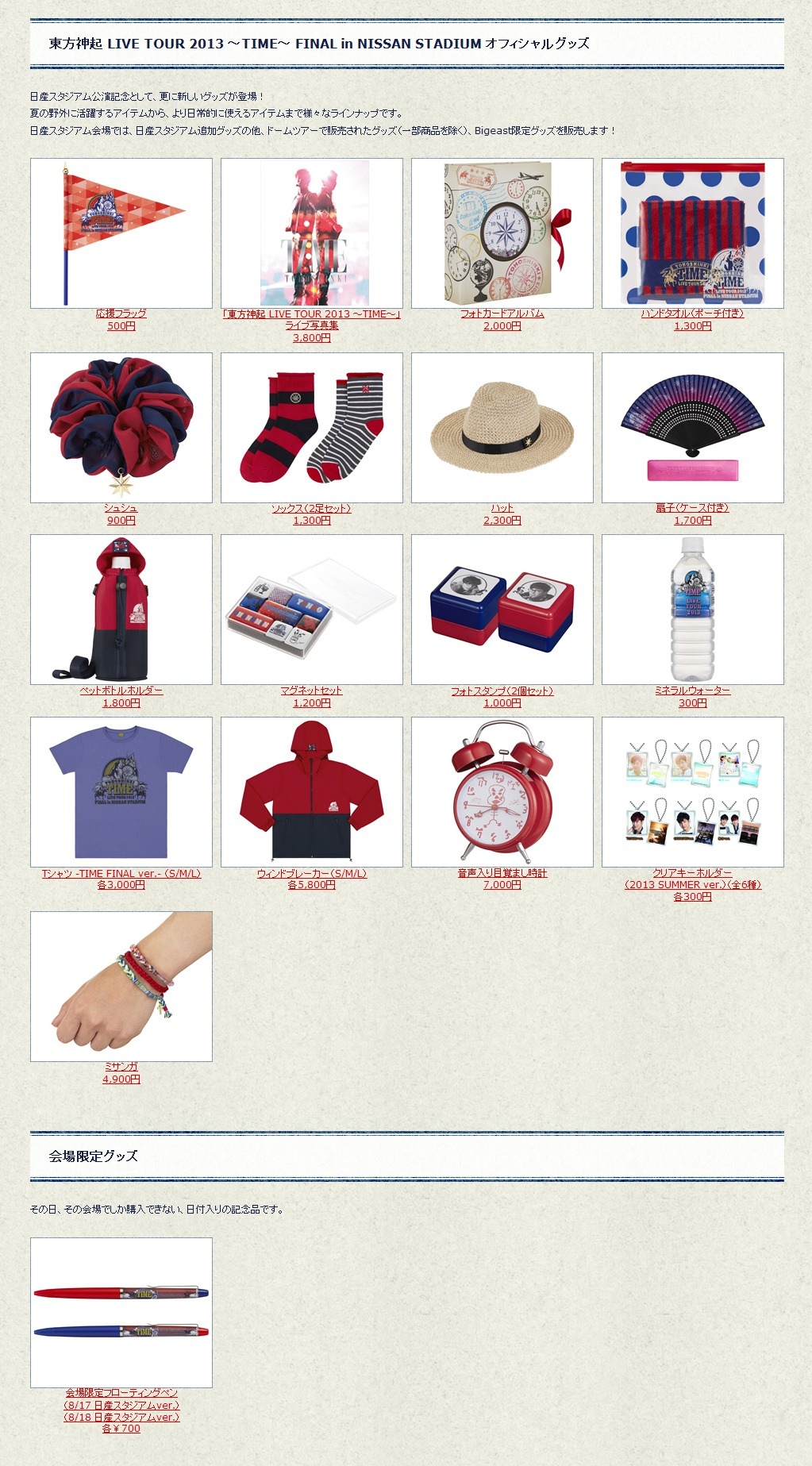Screen dimensions: 812x1466
Task: Open the フォトスタンプ(2個セット) link
Action: coord(502,691)
